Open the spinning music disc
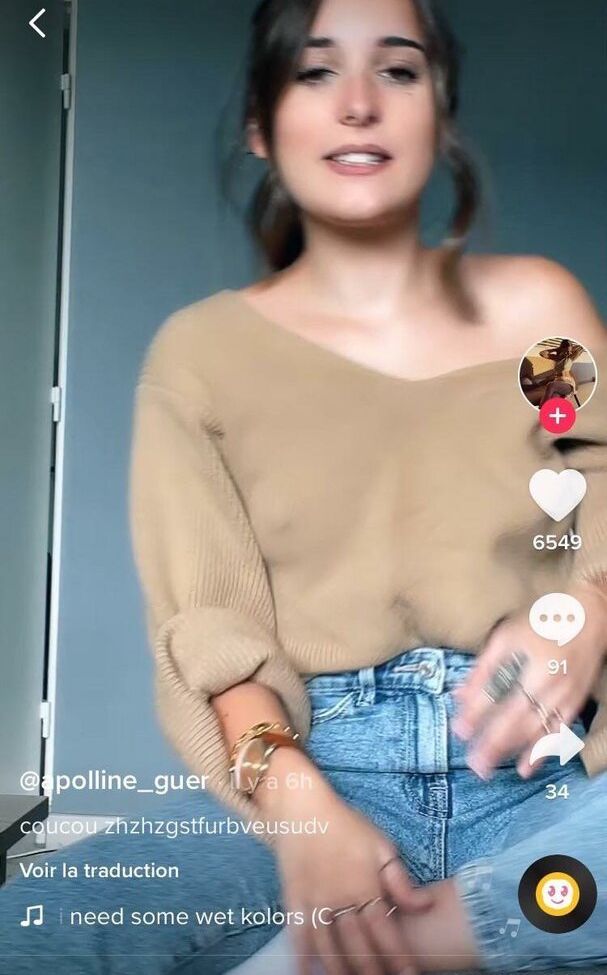The width and height of the screenshot is (607, 975). tap(557, 894)
